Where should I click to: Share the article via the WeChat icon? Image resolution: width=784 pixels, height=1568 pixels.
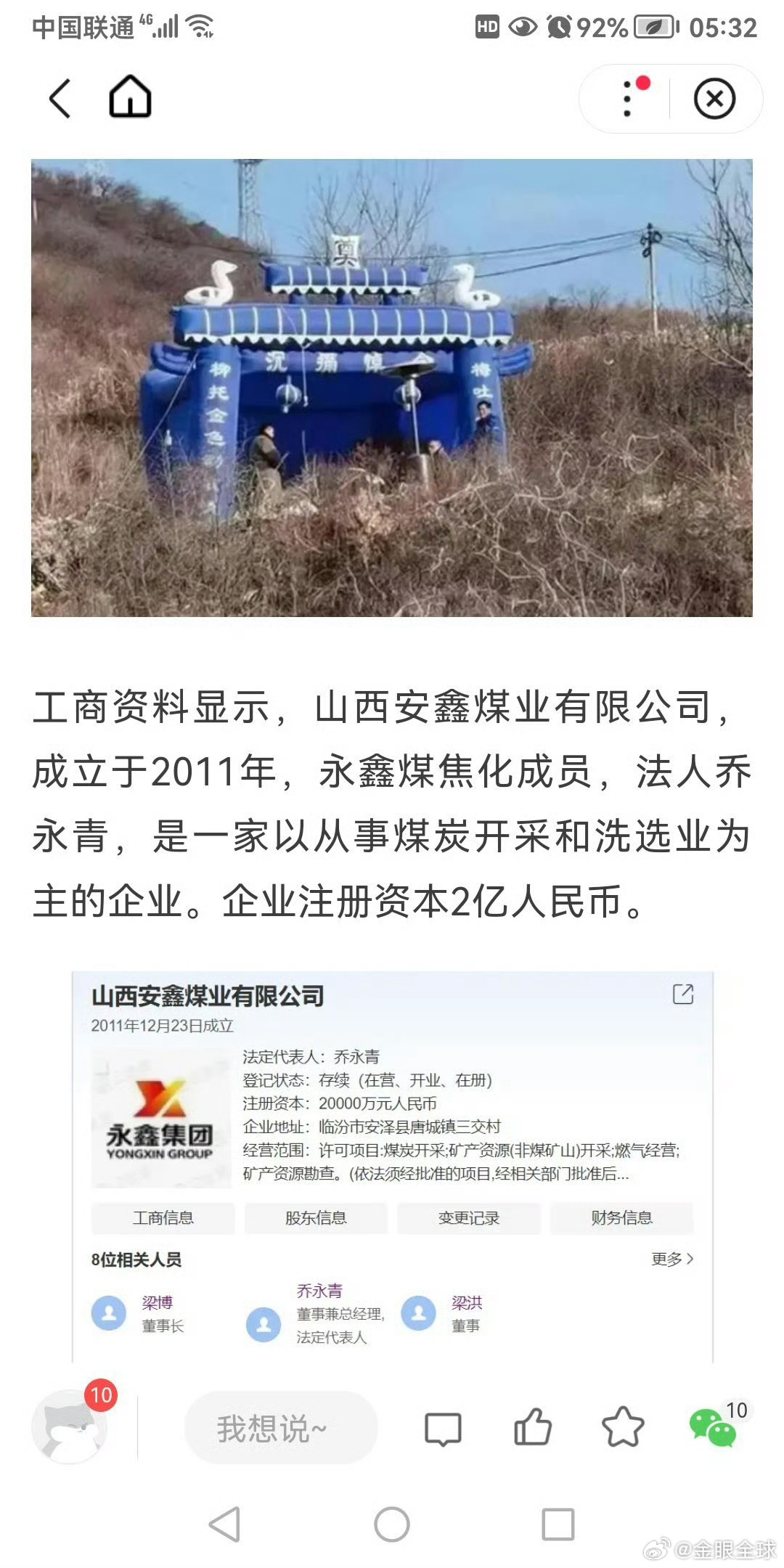pos(713,1427)
